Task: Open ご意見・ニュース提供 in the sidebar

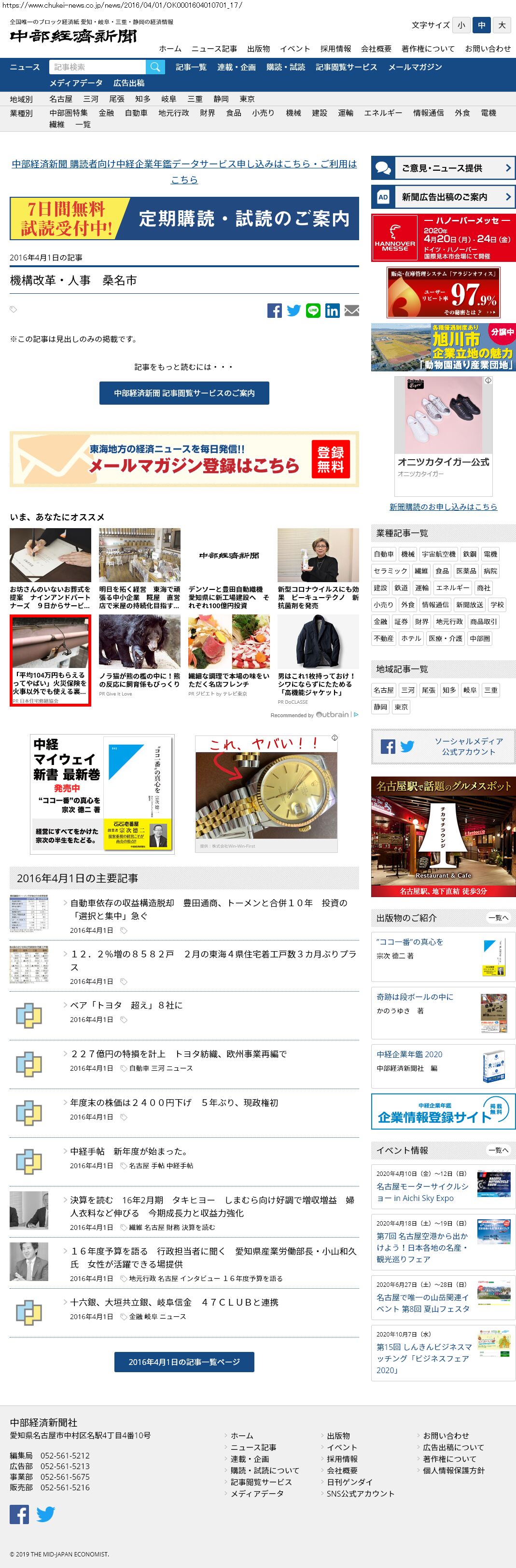Action: click(443, 168)
